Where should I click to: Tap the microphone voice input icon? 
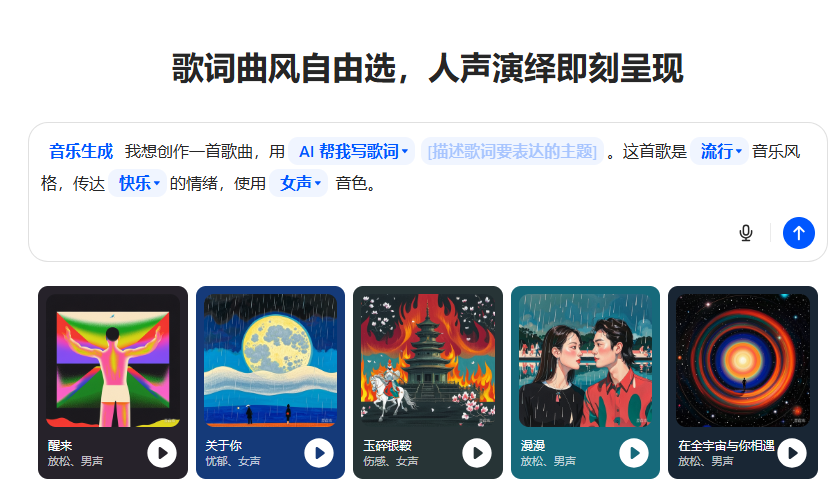(x=745, y=233)
